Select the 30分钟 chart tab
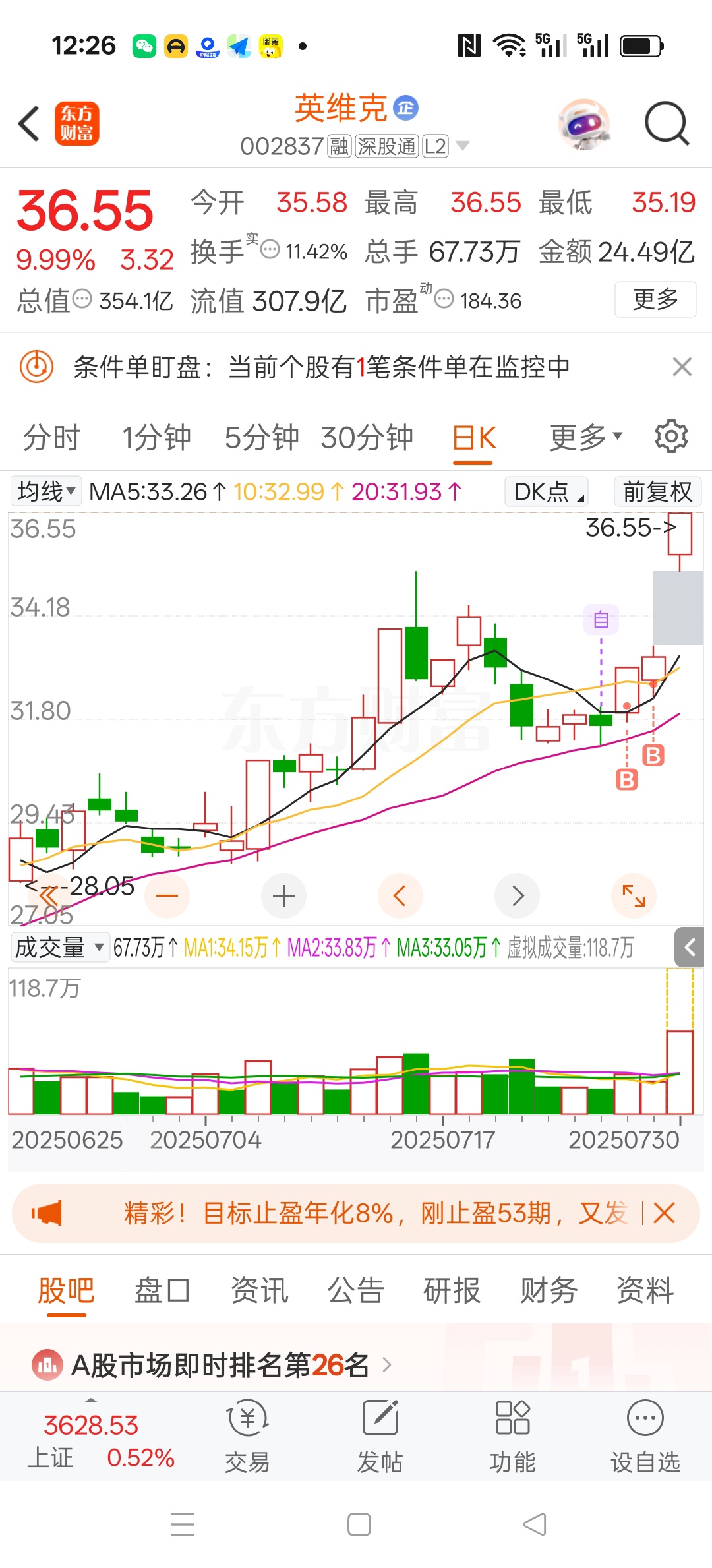 367,438
